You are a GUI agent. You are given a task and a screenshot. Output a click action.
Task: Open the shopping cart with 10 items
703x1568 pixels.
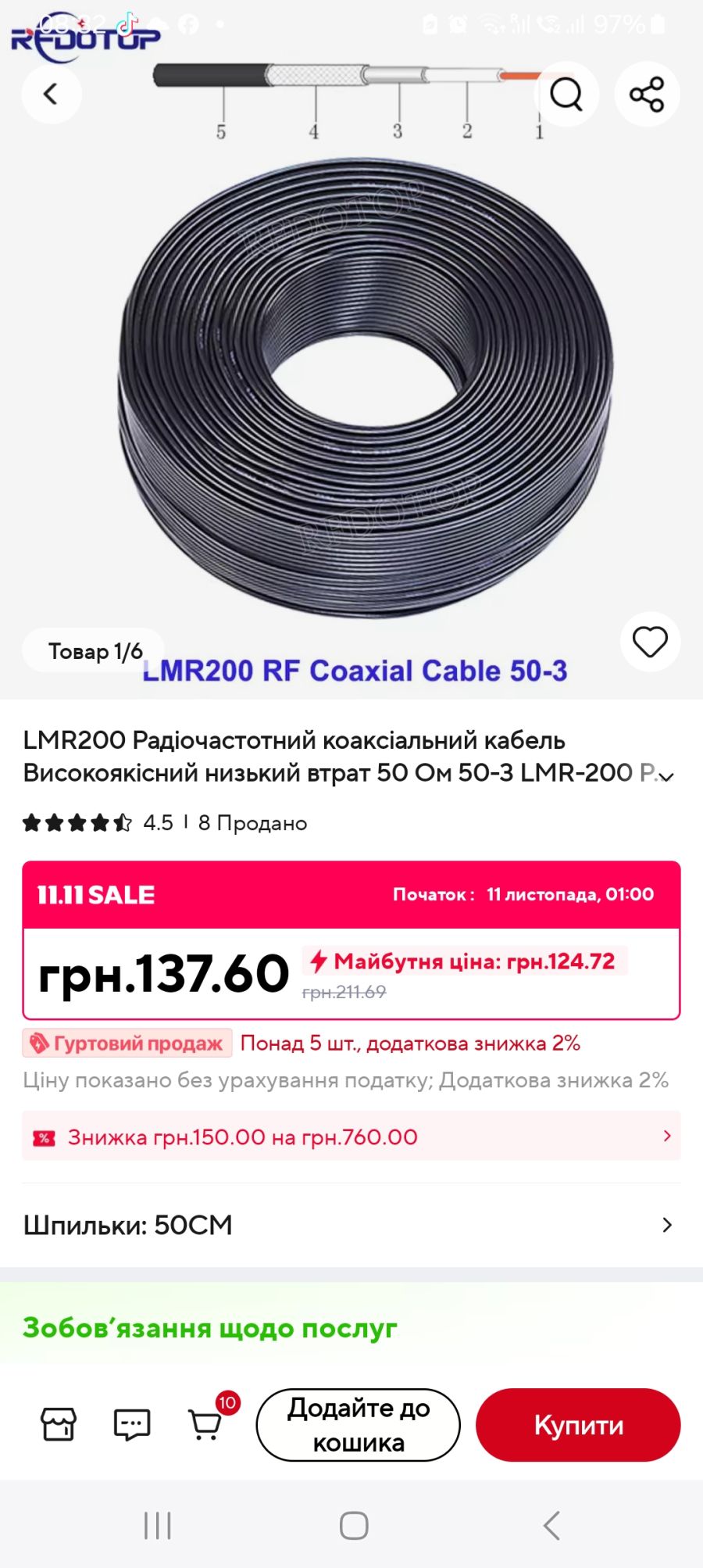point(206,1424)
